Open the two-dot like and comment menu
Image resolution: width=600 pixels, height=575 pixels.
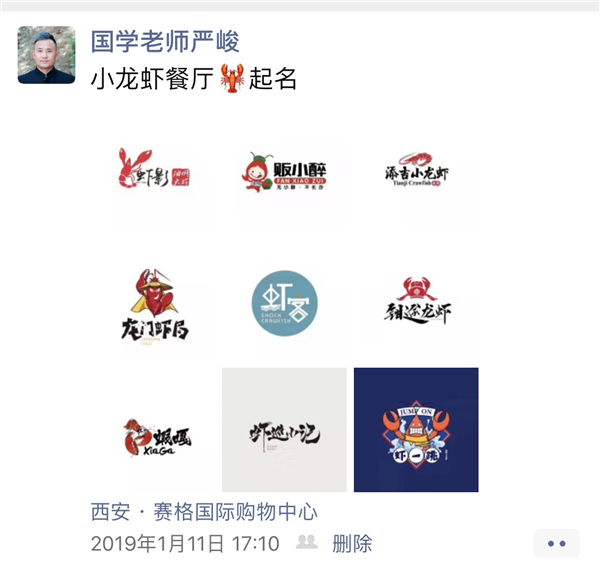pyautogui.click(x=556, y=544)
